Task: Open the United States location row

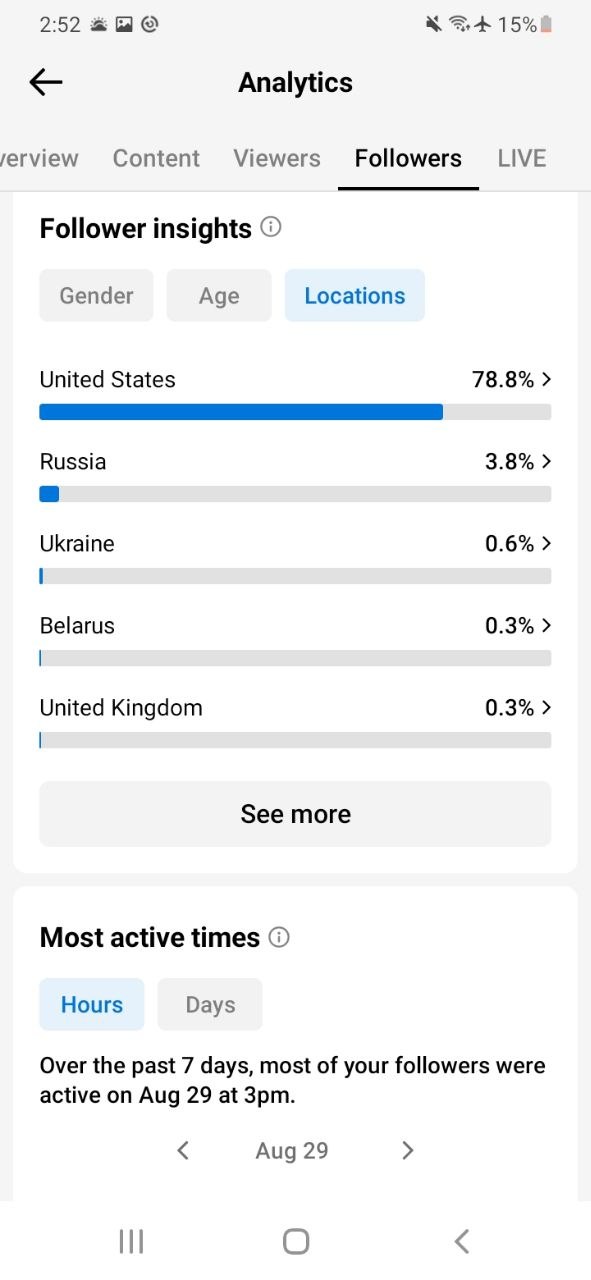Action: pos(295,393)
